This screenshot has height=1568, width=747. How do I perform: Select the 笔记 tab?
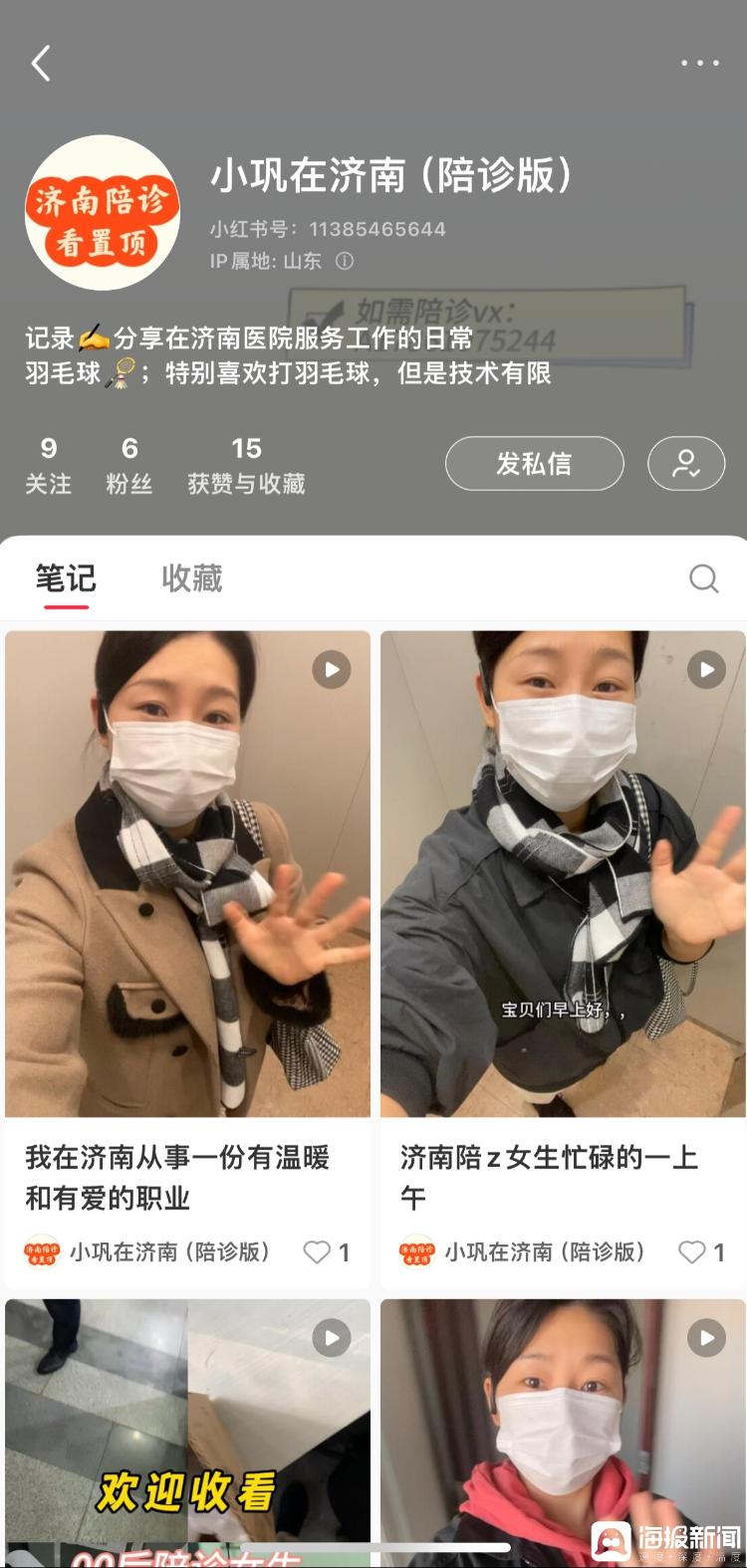click(x=66, y=578)
